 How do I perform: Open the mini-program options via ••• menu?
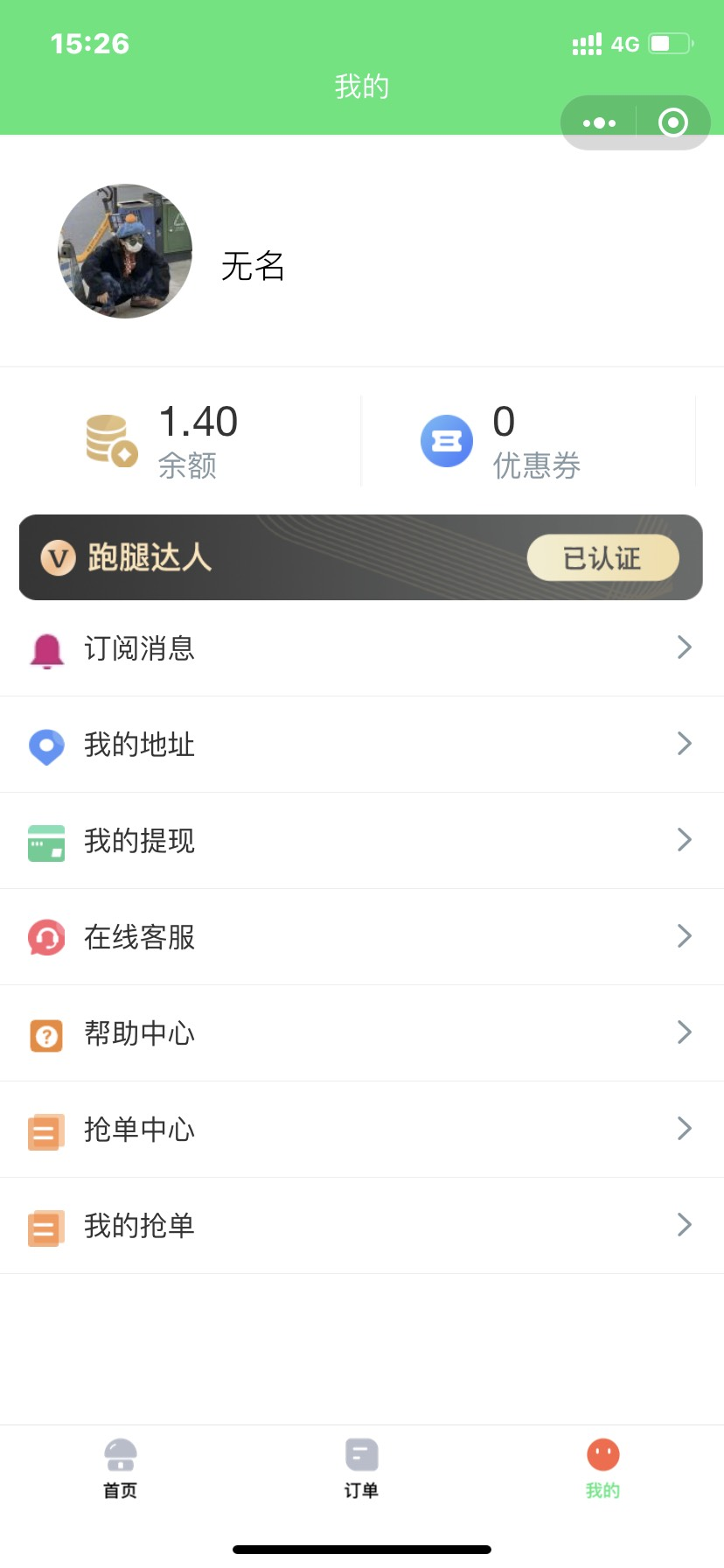point(599,122)
